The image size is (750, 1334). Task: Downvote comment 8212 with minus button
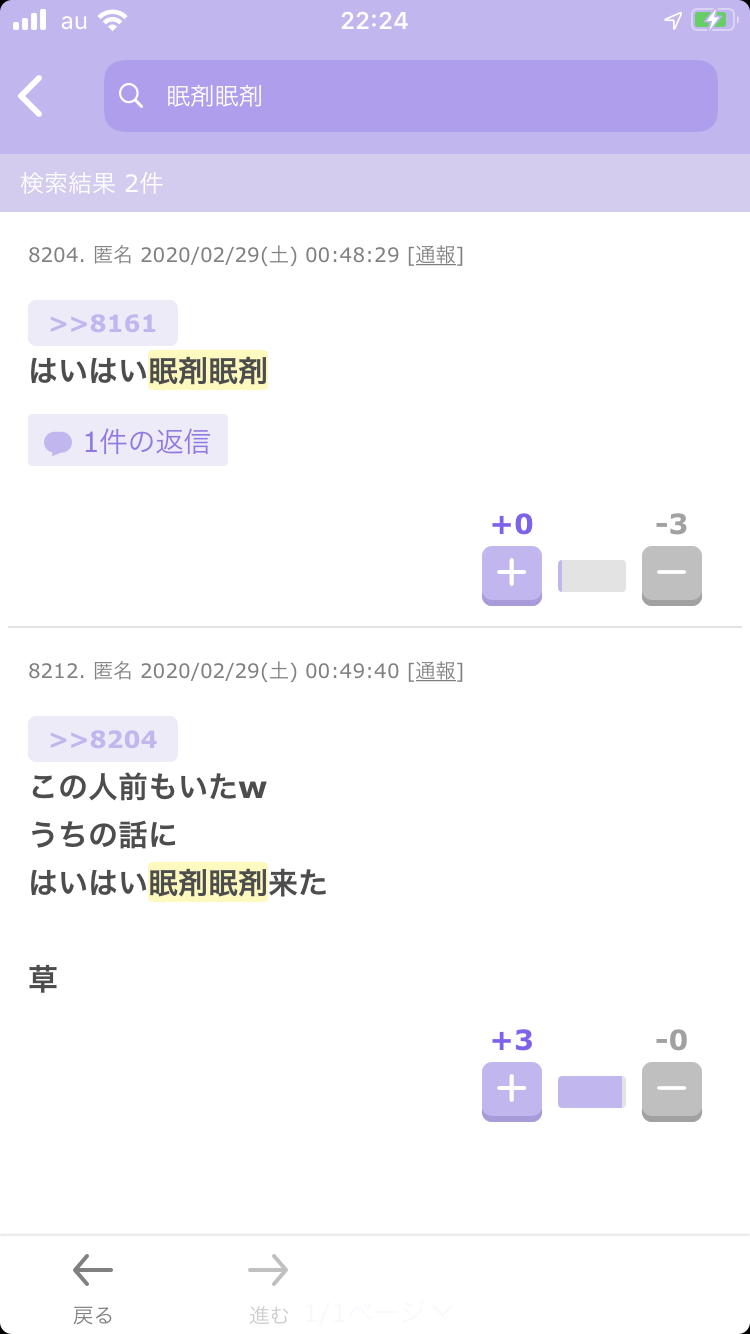tap(672, 1091)
